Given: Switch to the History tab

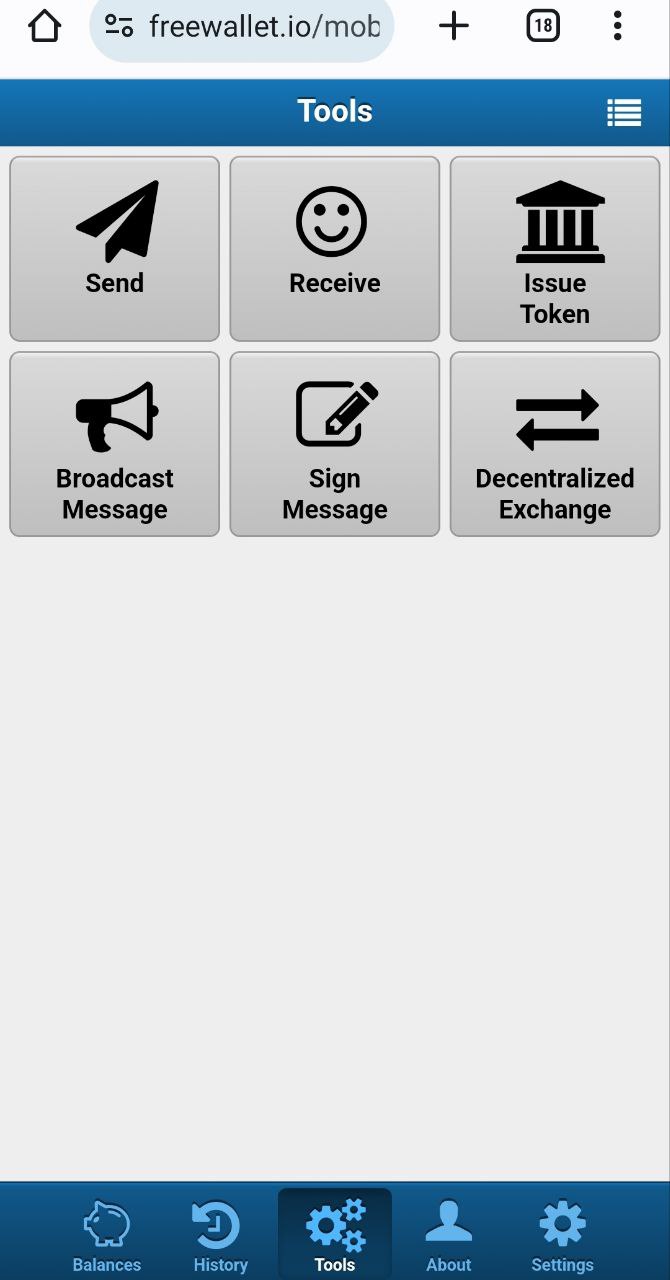Looking at the screenshot, I should tap(220, 1235).
